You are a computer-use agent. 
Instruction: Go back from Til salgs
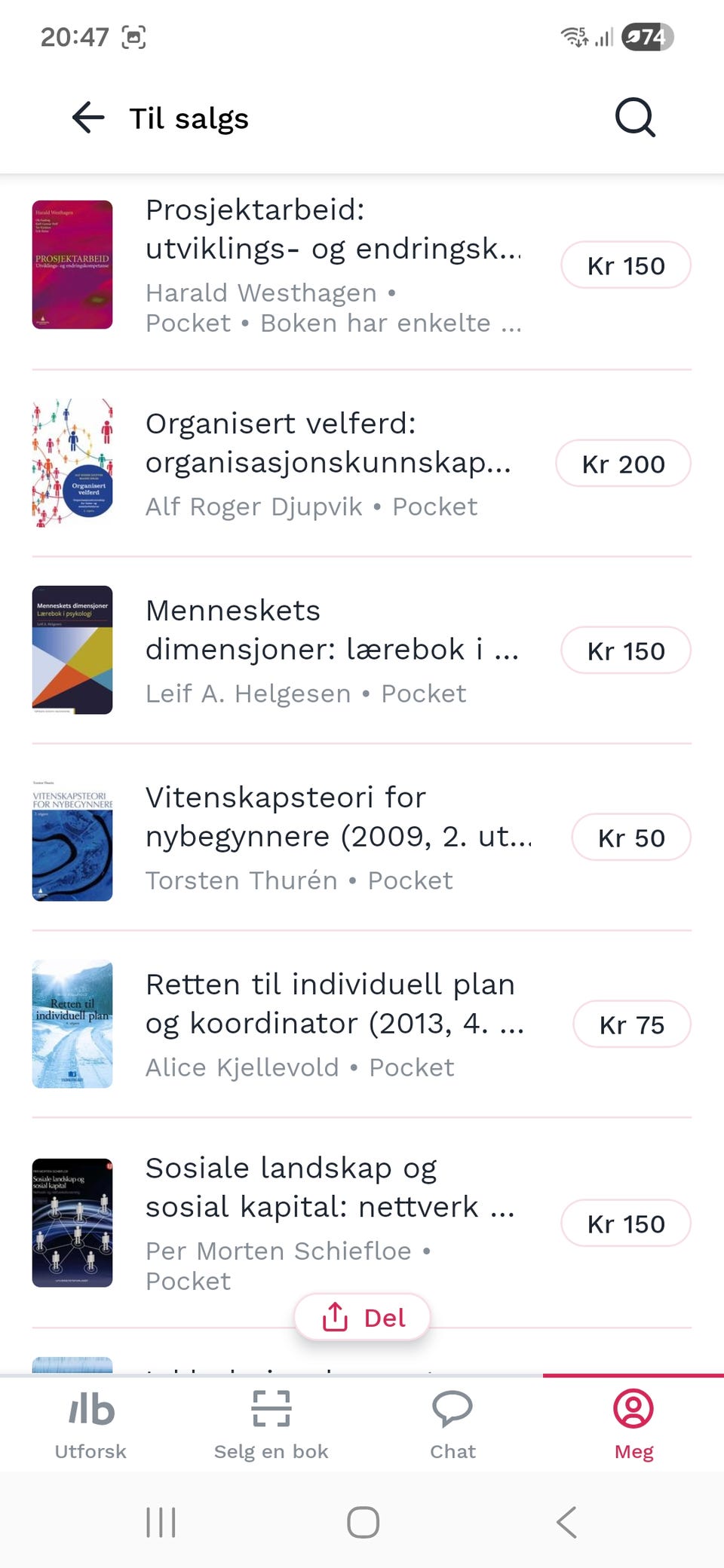point(88,118)
